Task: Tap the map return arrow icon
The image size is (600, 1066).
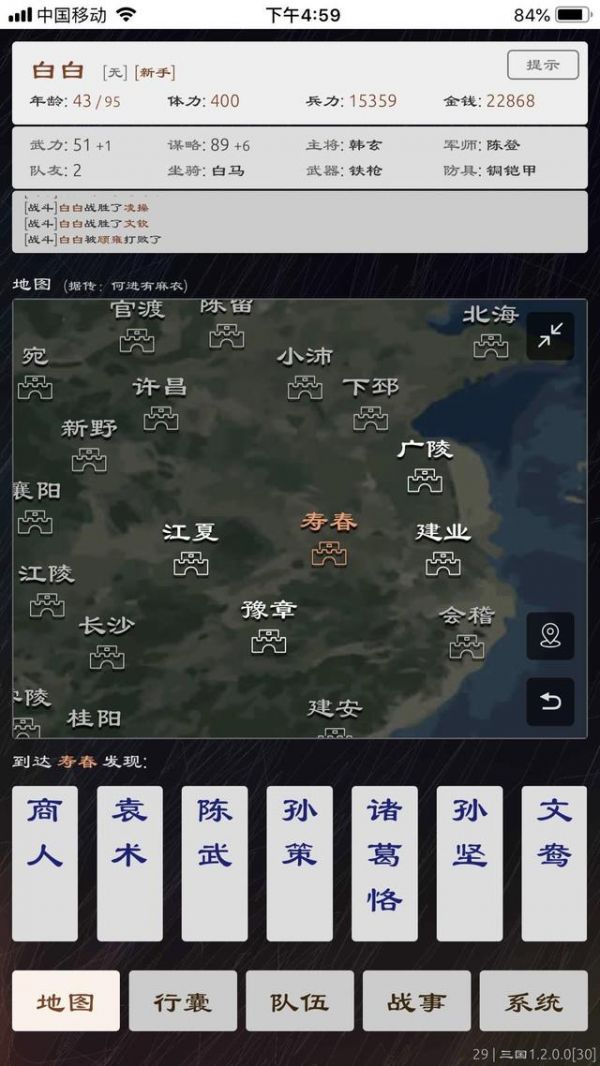Action: click(x=550, y=702)
